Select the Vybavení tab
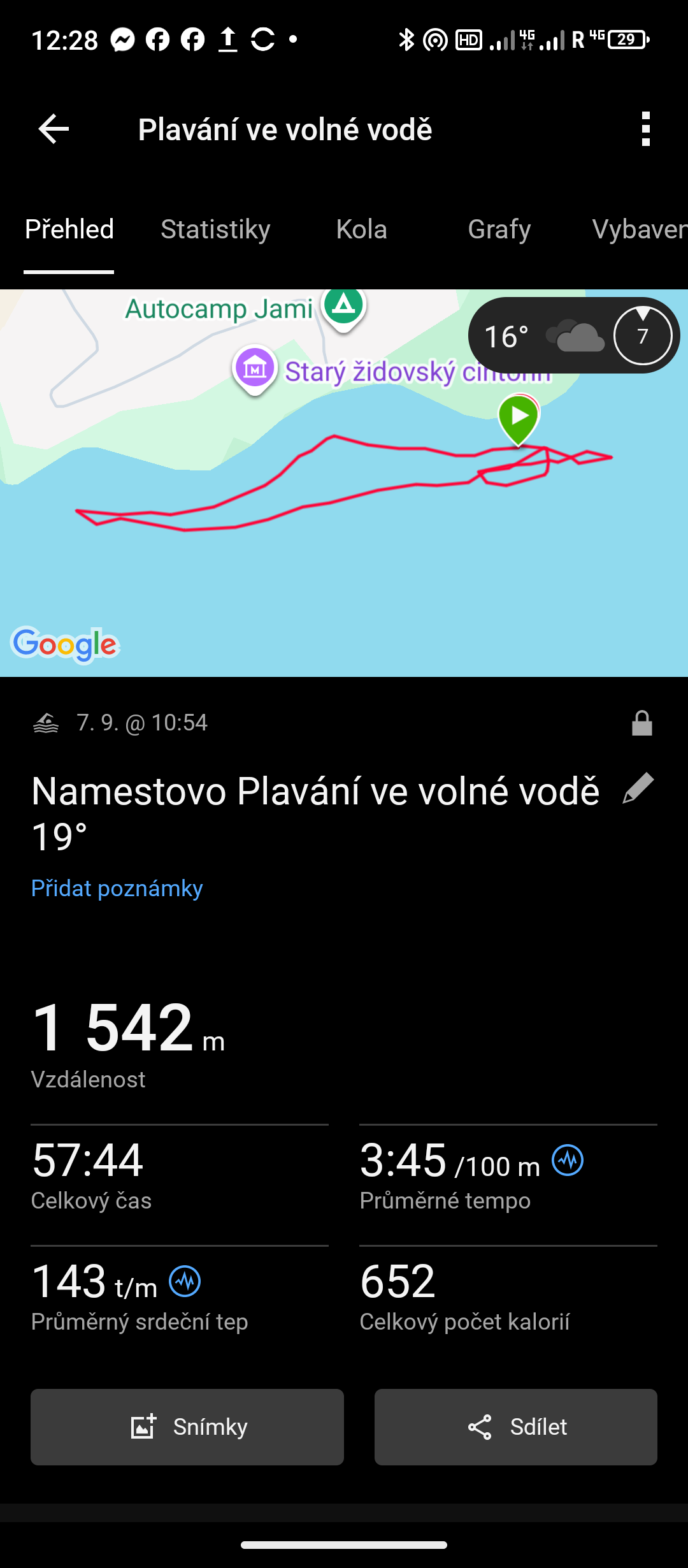The image size is (688, 1568). point(638,229)
